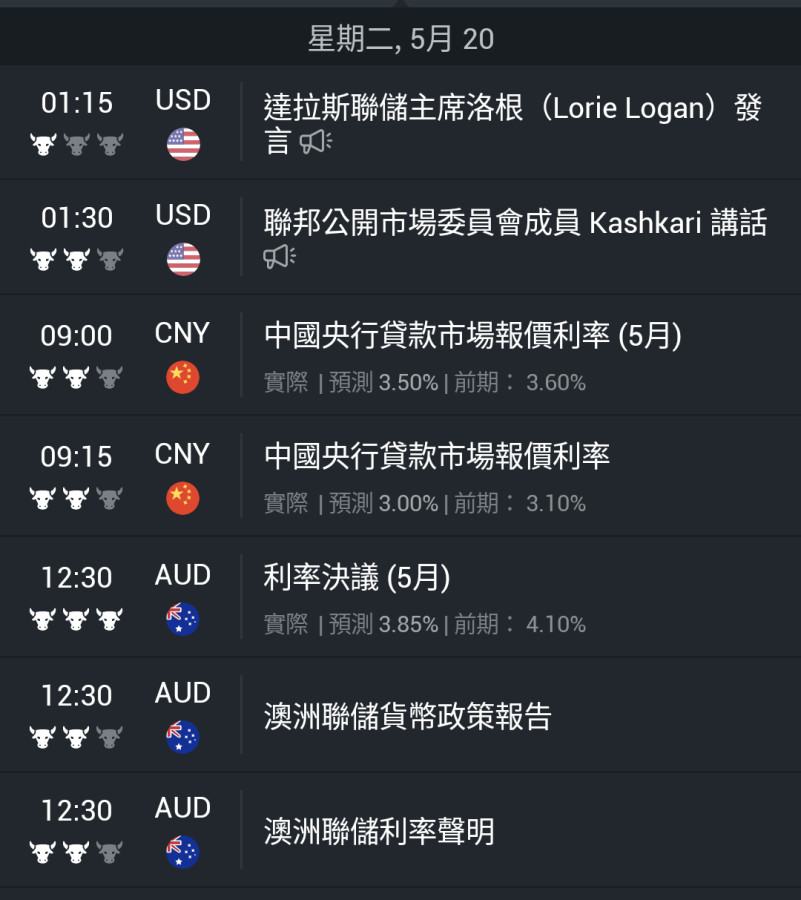Tap the megaphone icon next to Kashkari speech
The height and width of the screenshot is (900, 801).
click(278, 255)
